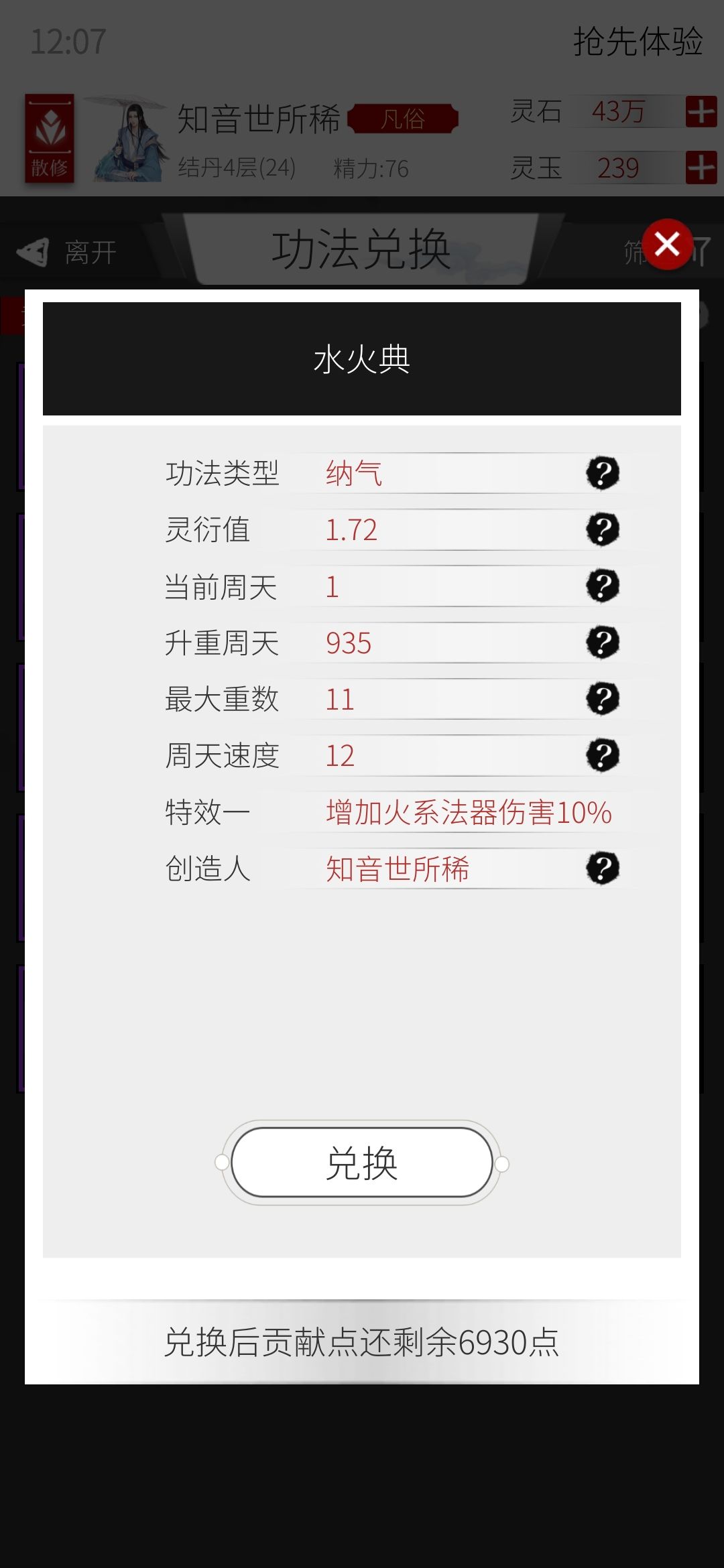The height and width of the screenshot is (1568, 724).
Task: Open help for 周天速度 field
Action: click(x=601, y=756)
